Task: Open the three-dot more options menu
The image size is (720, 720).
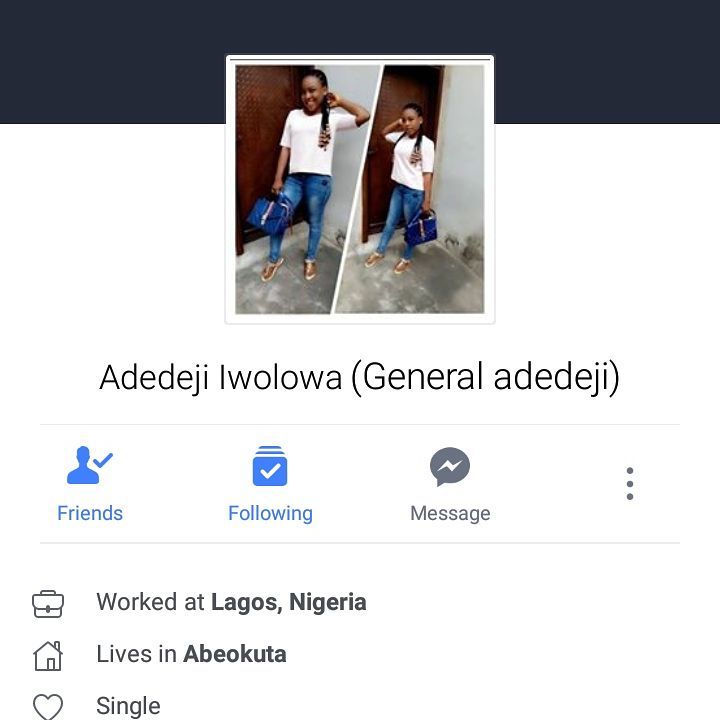Action: tap(629, 484)
